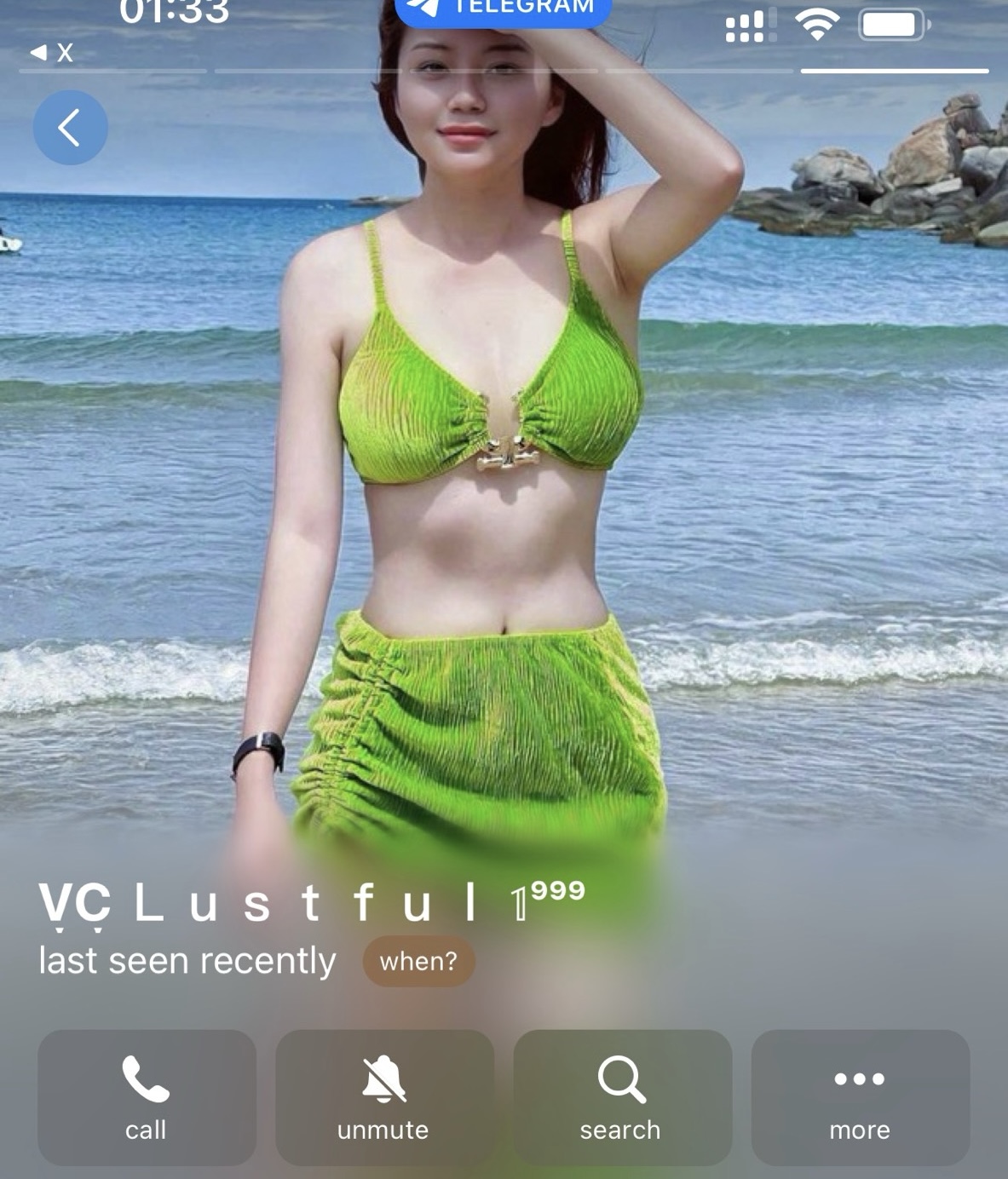The height and width of the screenshot is (1179, 1008).
Task: Tap the 'when?' last seen chip
Action: (418, 962)
